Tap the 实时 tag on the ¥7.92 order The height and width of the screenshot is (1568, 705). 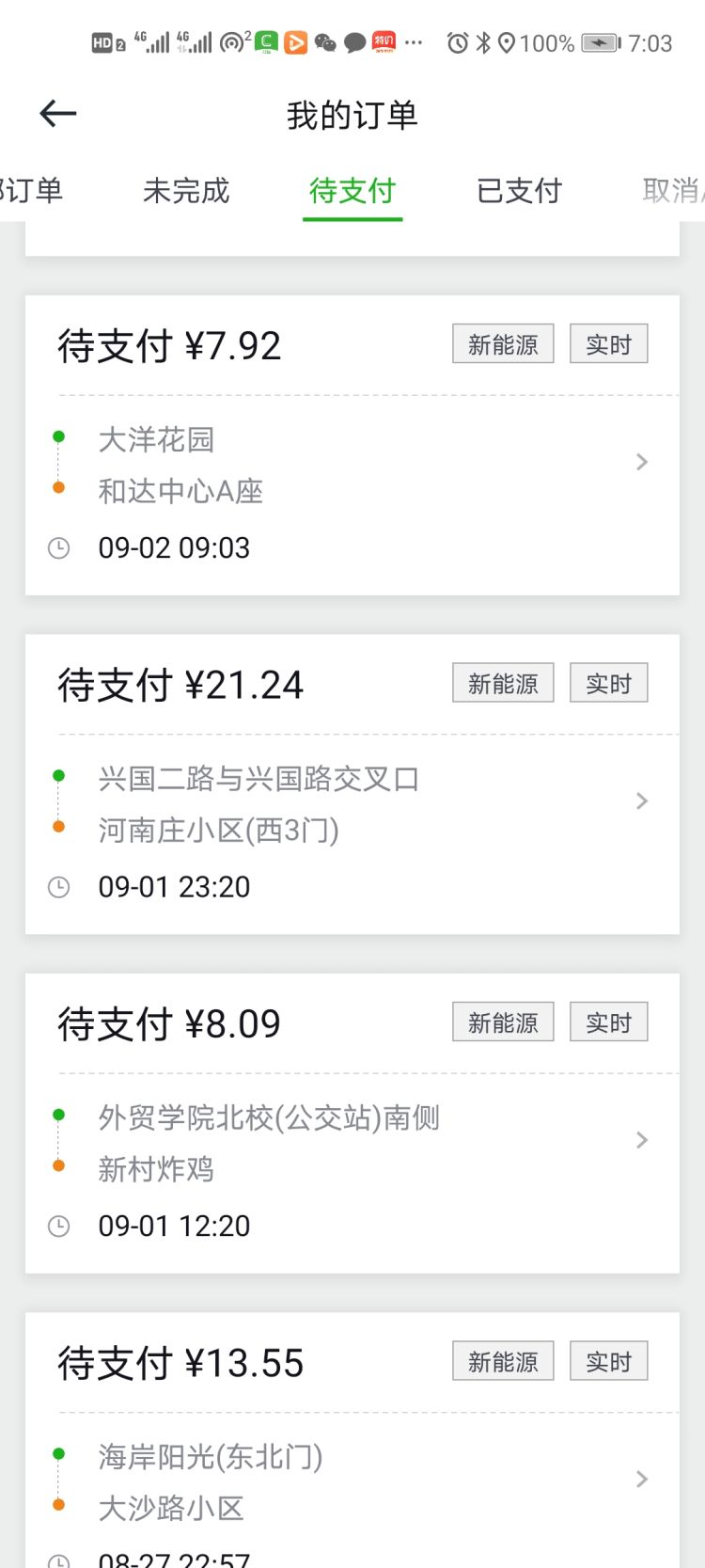(609, 344)
